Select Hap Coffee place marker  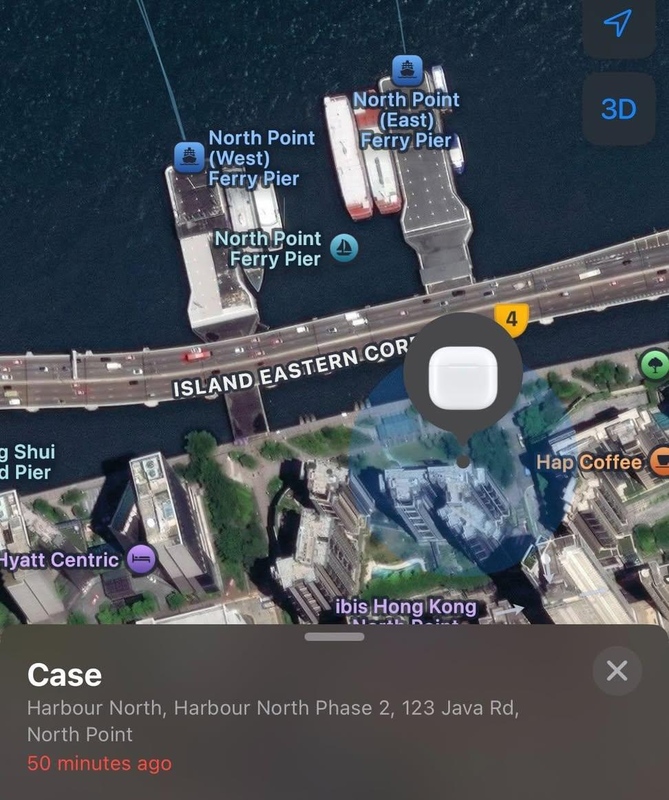click(660, 461)
